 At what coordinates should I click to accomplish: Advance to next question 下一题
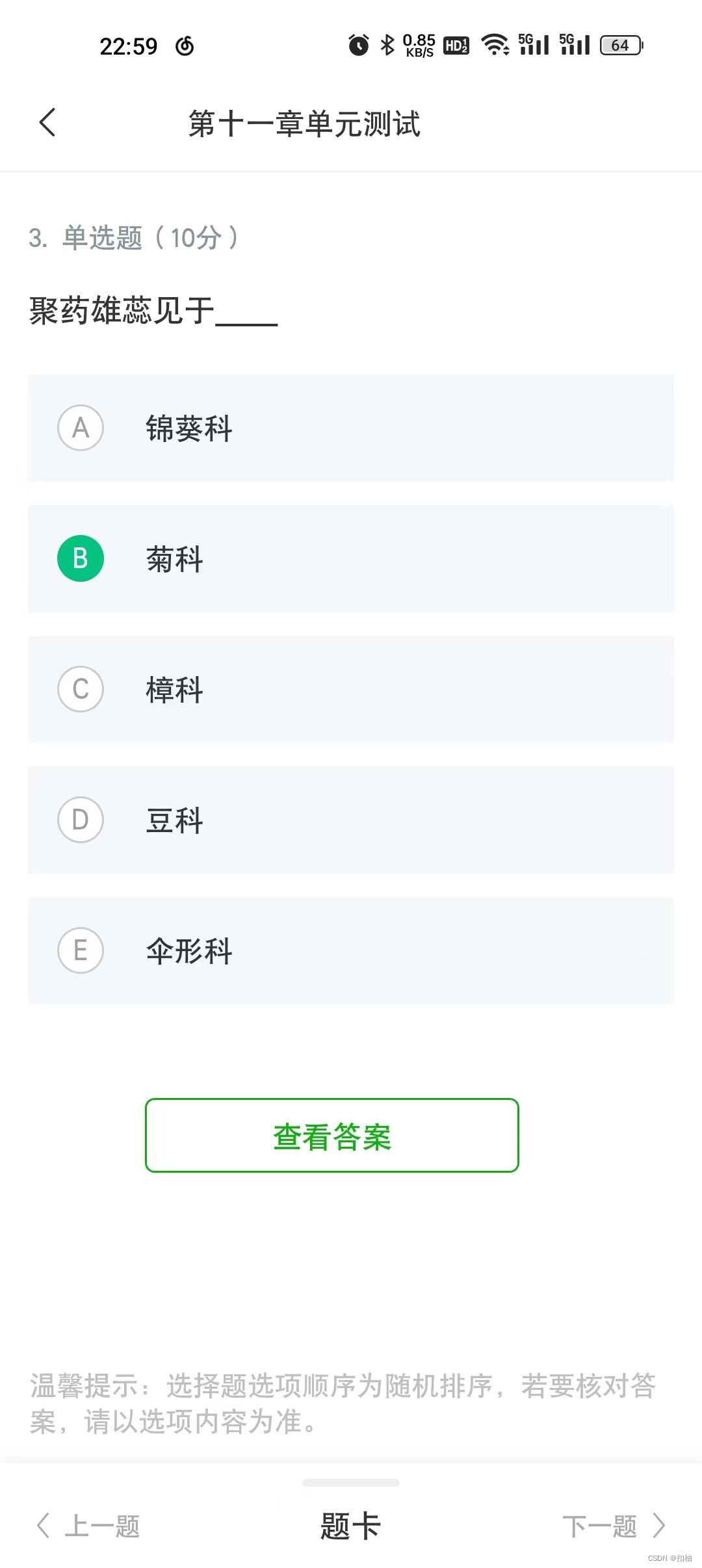click(x=612, y=1525)
